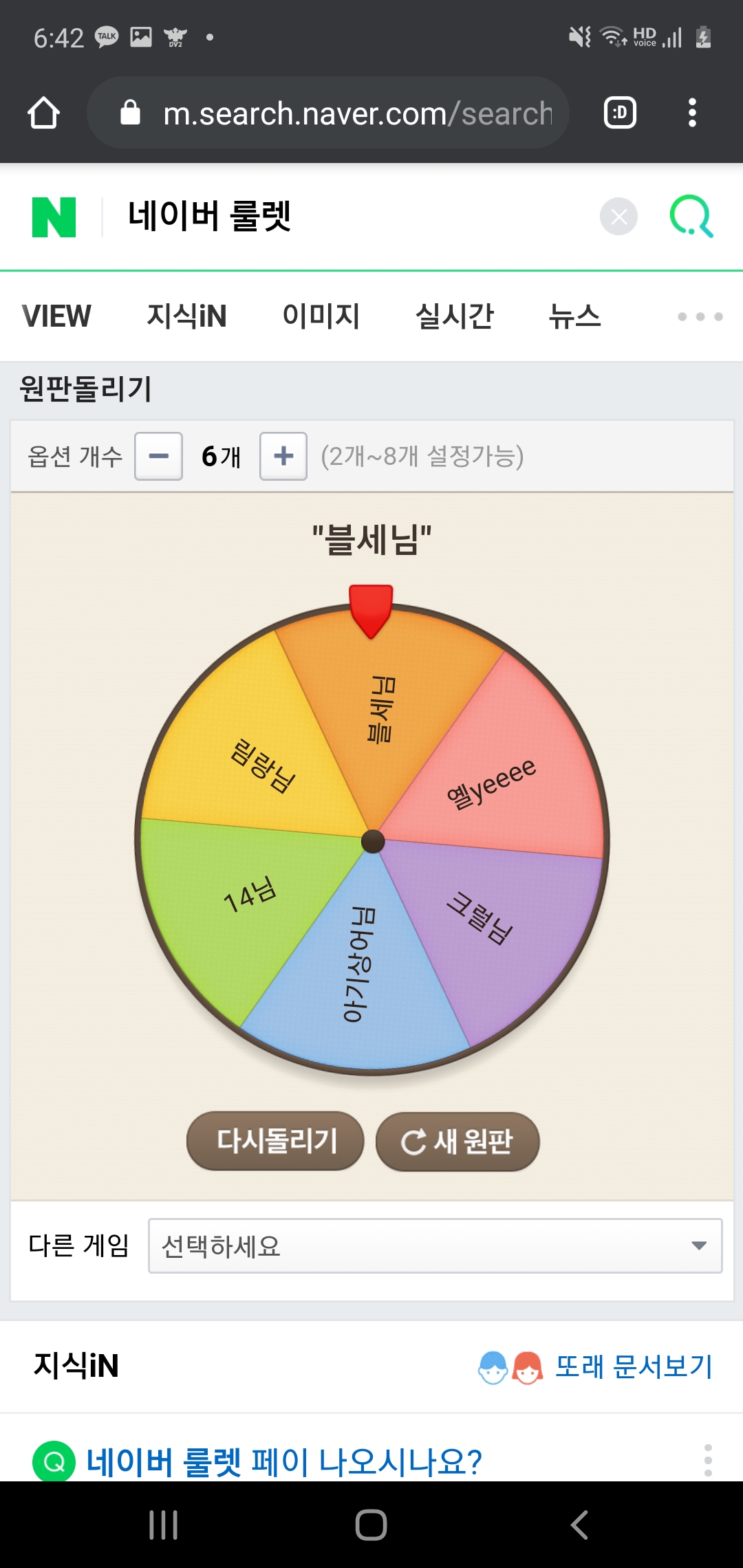Spin the wheel again with 다시돌리기
Image resolution: width=743 pixels, height=1568 pixels.
[275, 1141]
